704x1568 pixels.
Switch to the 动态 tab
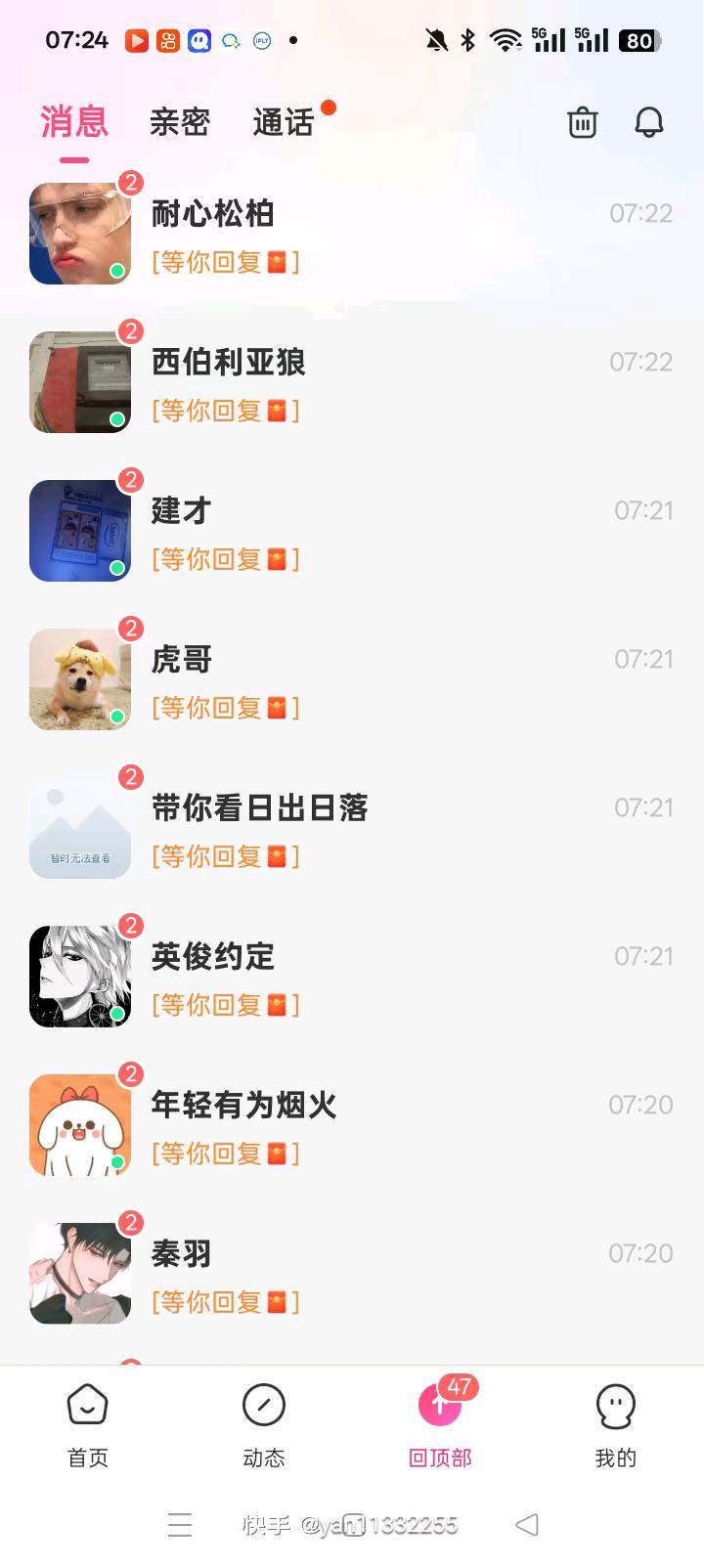pos(264,1426)
